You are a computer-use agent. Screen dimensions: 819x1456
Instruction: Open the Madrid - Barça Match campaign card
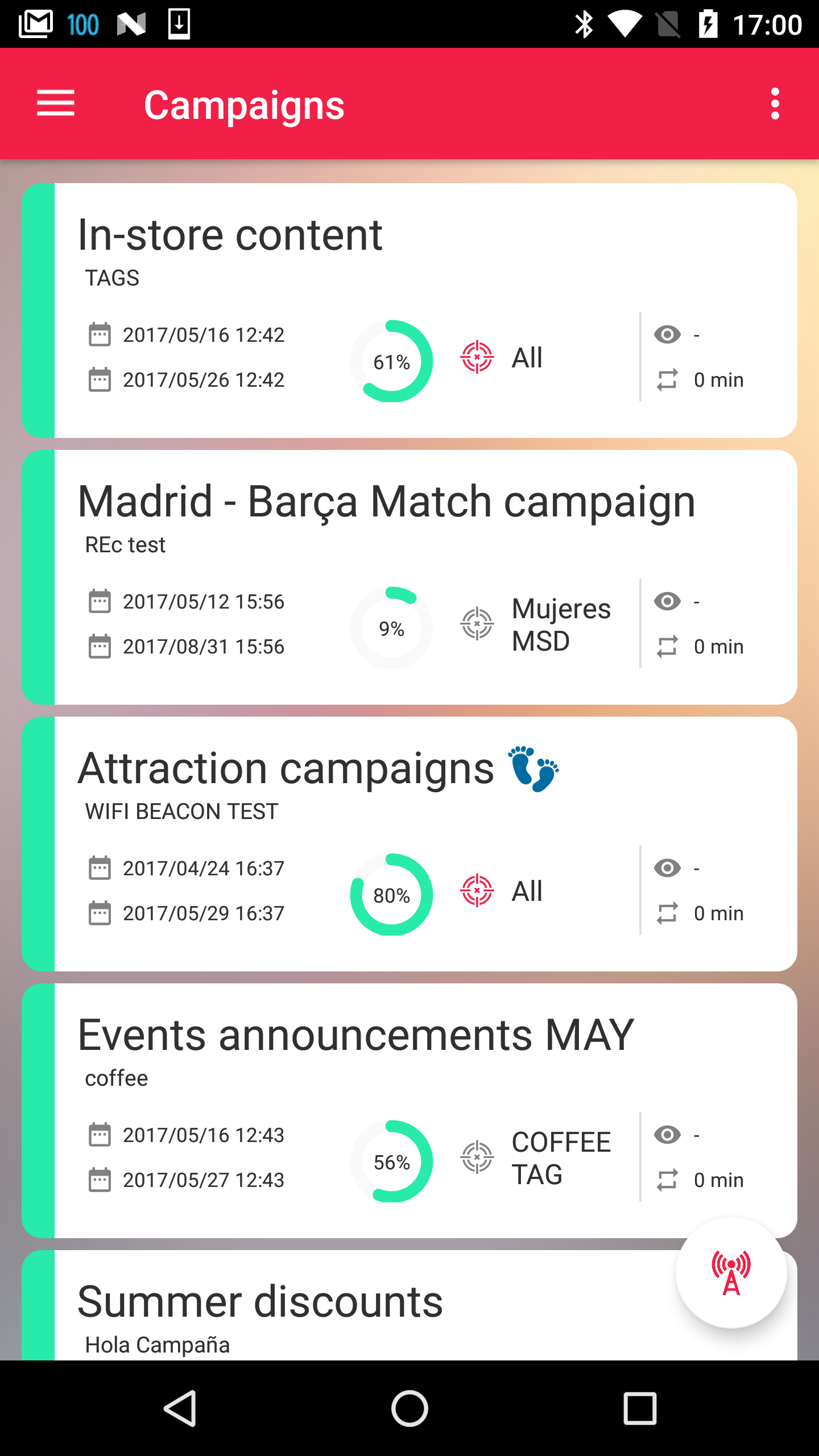click(x=409, y=577)
